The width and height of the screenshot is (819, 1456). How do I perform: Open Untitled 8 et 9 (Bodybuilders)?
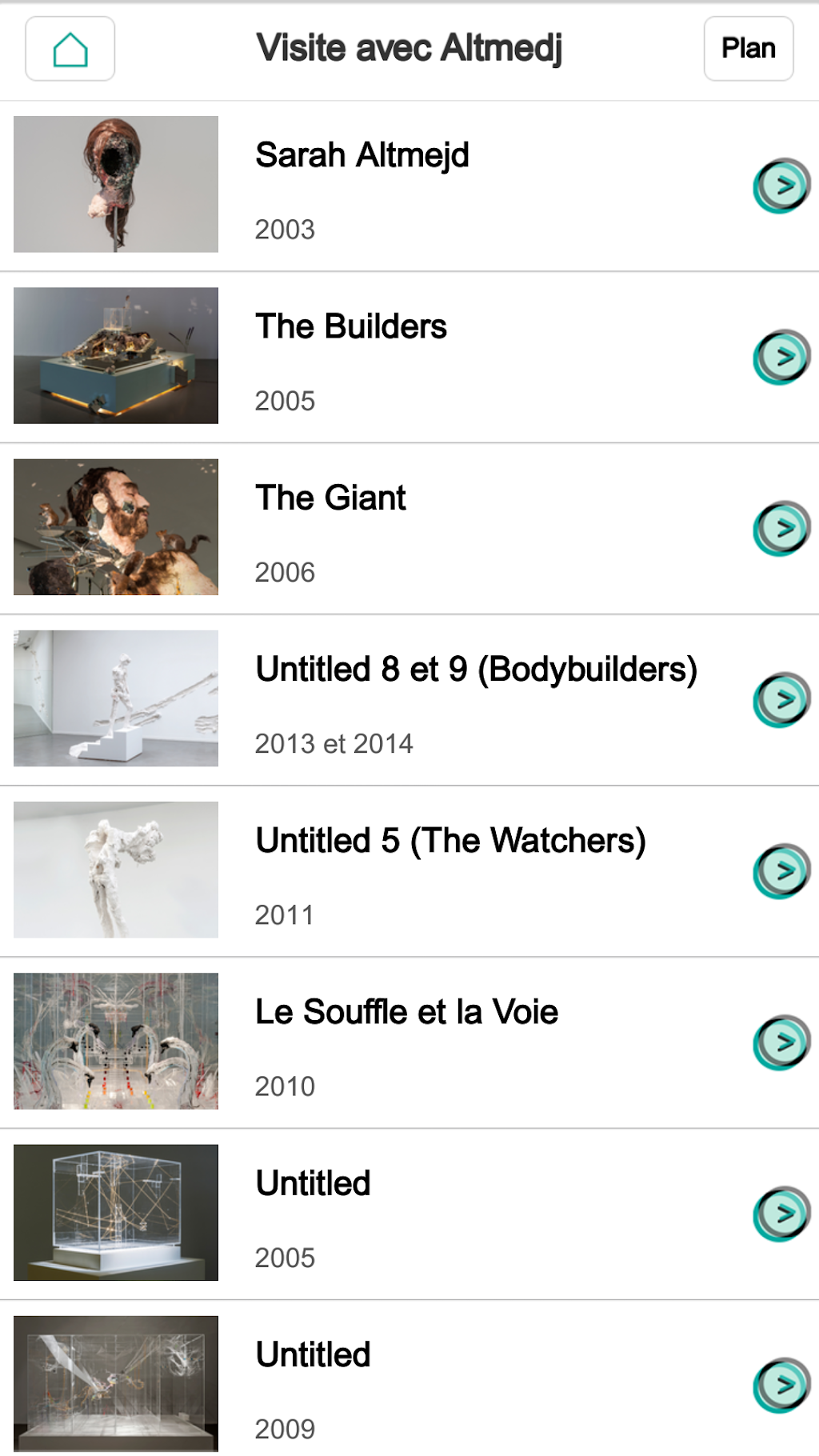point(781,699)
